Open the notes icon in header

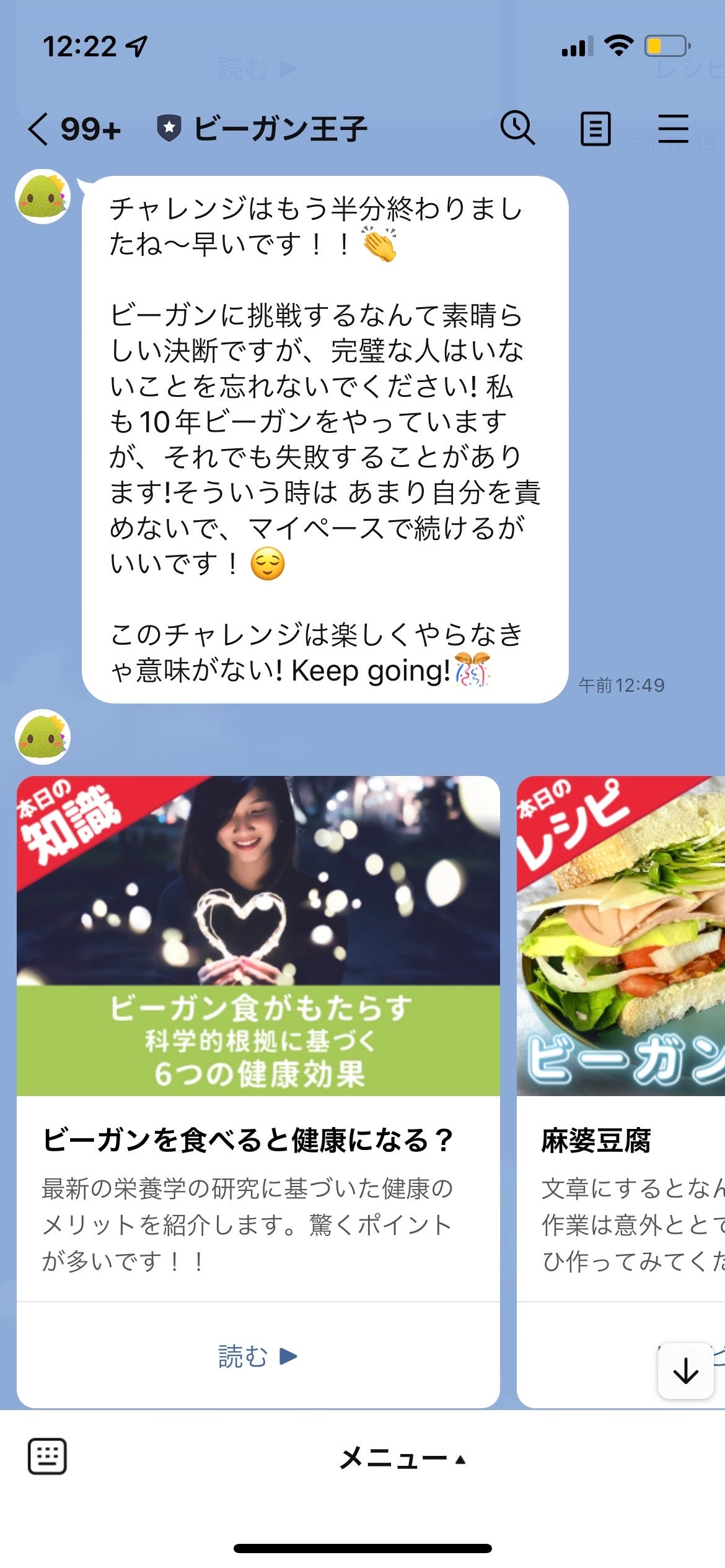coord(595,129)
